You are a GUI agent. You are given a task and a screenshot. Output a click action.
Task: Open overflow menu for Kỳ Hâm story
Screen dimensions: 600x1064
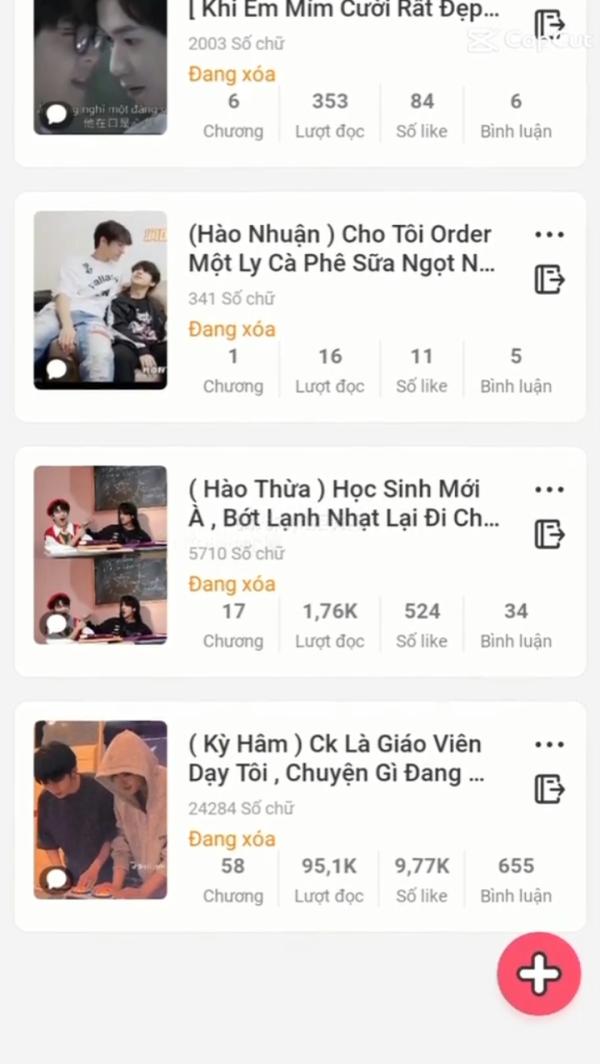[549, 745]
